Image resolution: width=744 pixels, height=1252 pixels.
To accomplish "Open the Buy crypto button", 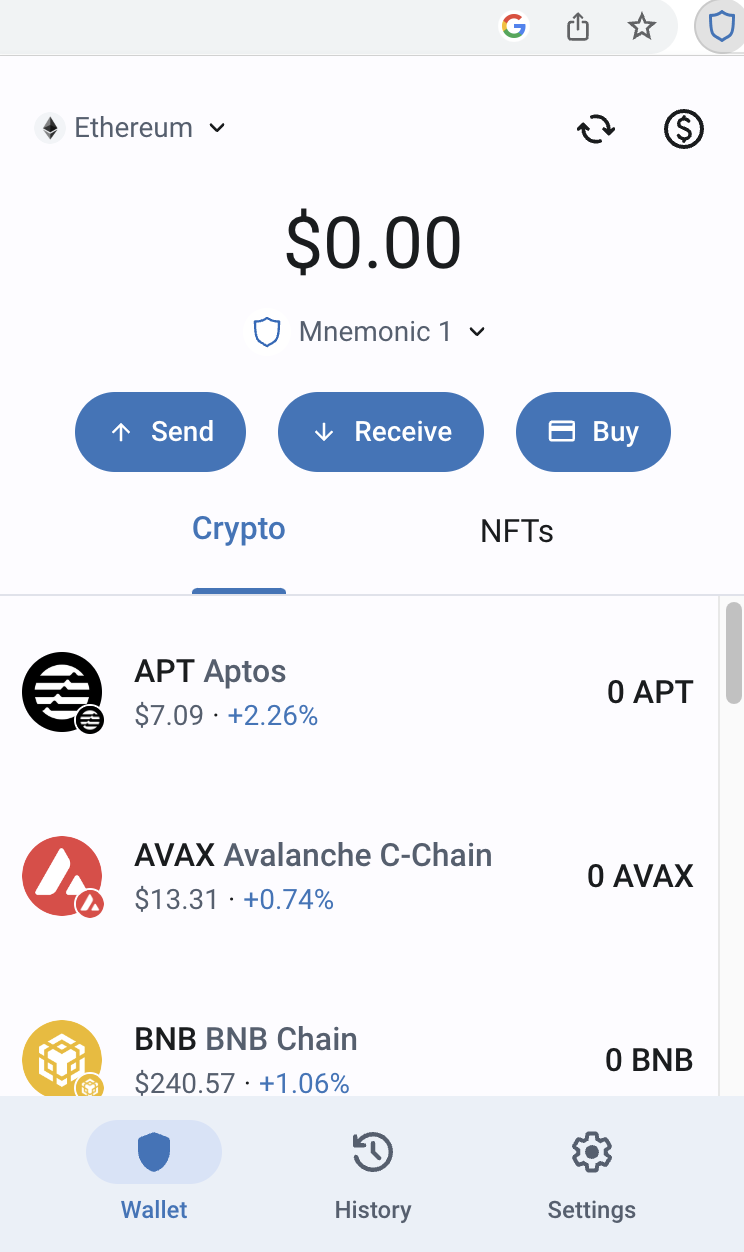I will click(x=593, y=432).
